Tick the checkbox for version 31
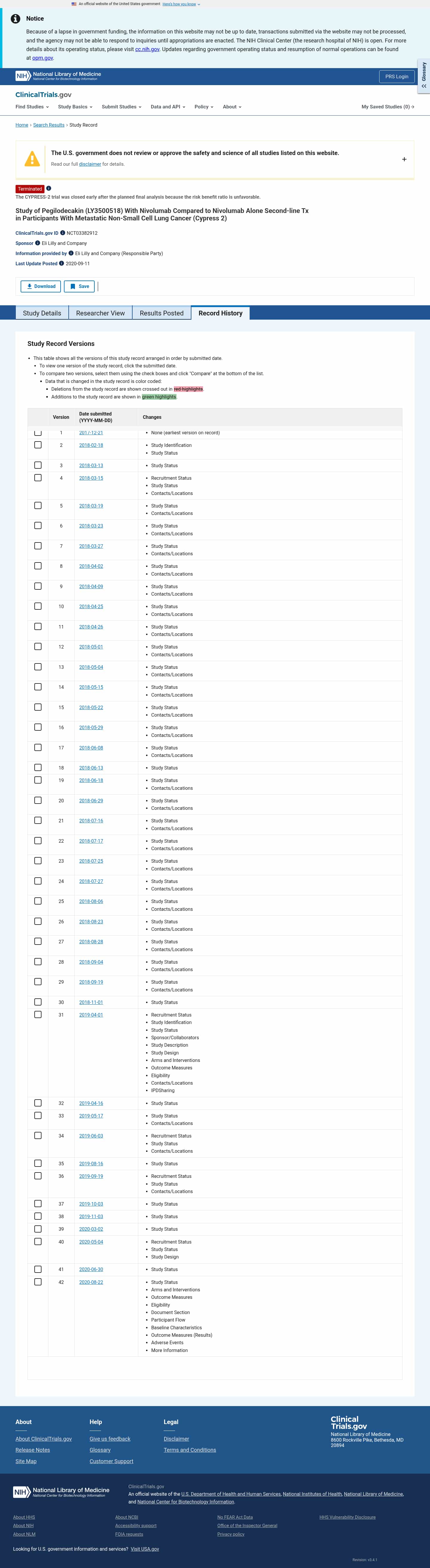This screenshot has width=430, height=1568. click(x=38, y=1015)
